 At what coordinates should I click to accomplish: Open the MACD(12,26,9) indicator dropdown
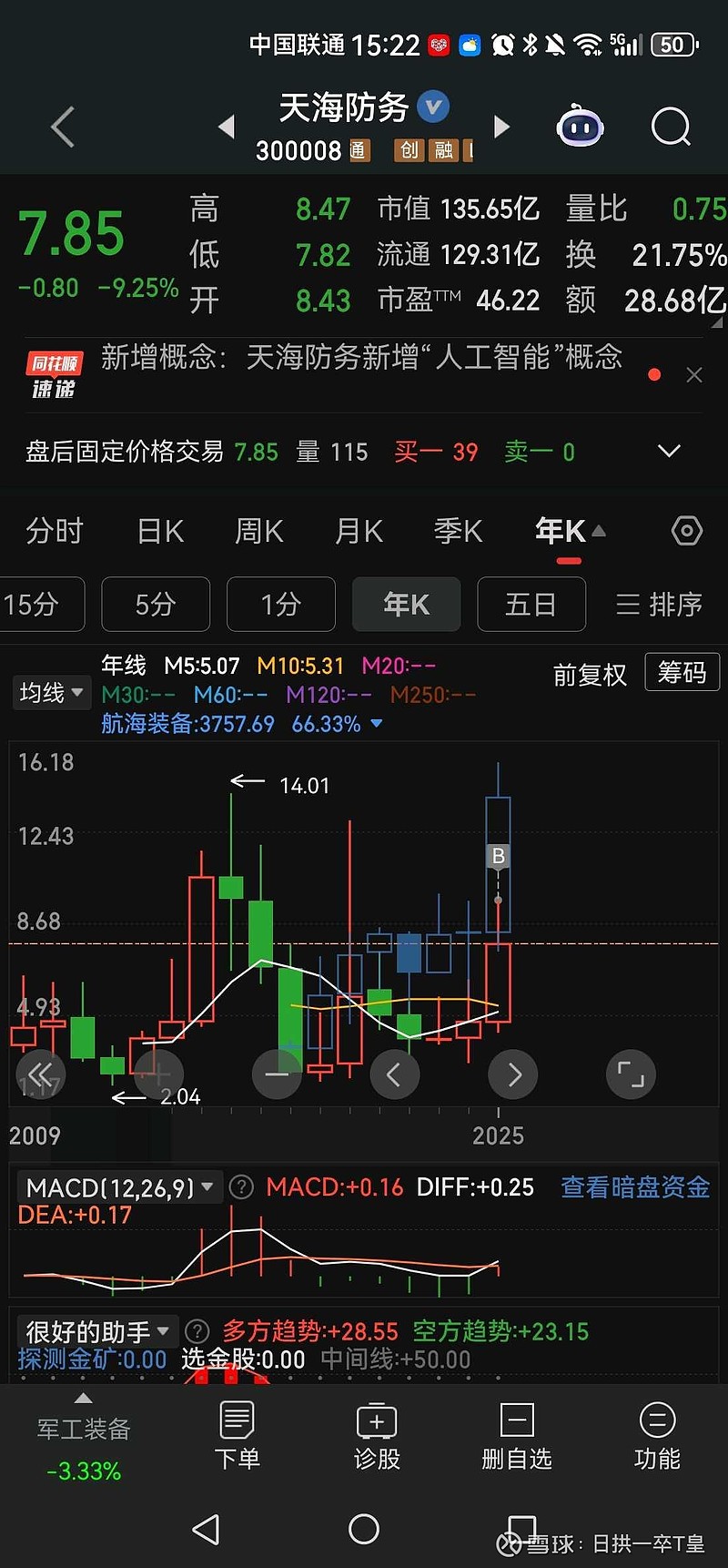(118, 1187)
